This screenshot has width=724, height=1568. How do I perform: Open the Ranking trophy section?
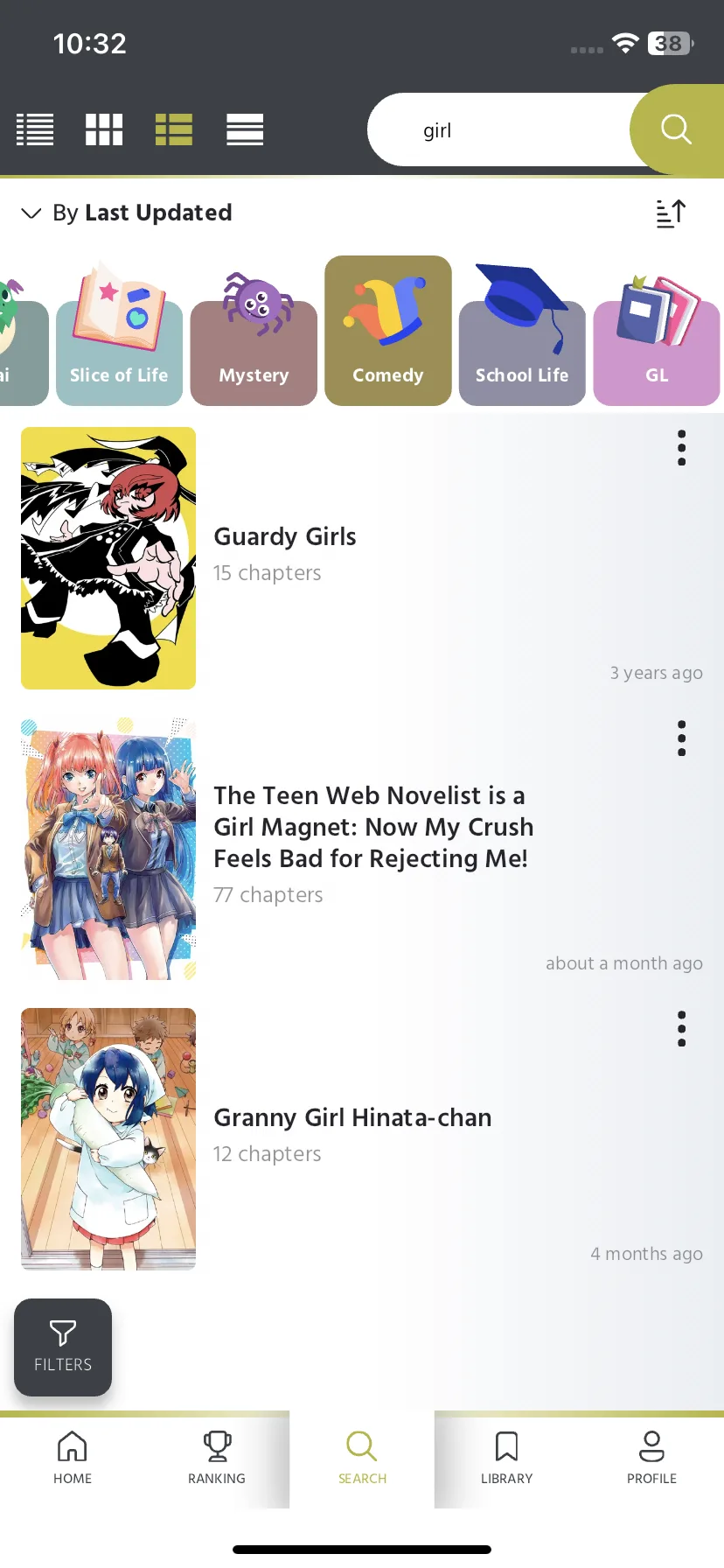tap(216, 1457)
